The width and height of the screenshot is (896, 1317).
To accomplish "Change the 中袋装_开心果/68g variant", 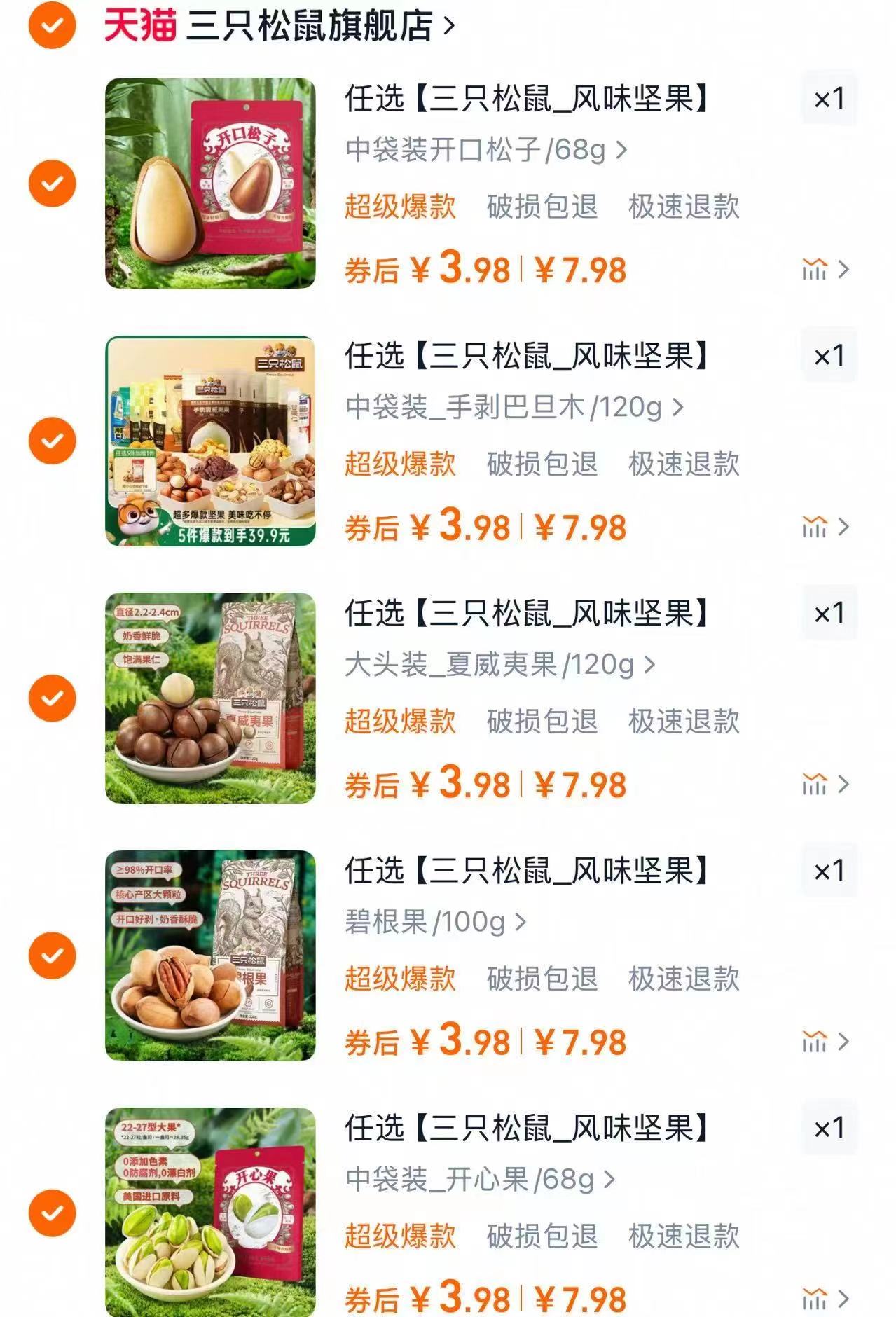I will [x=480, y=1179].
